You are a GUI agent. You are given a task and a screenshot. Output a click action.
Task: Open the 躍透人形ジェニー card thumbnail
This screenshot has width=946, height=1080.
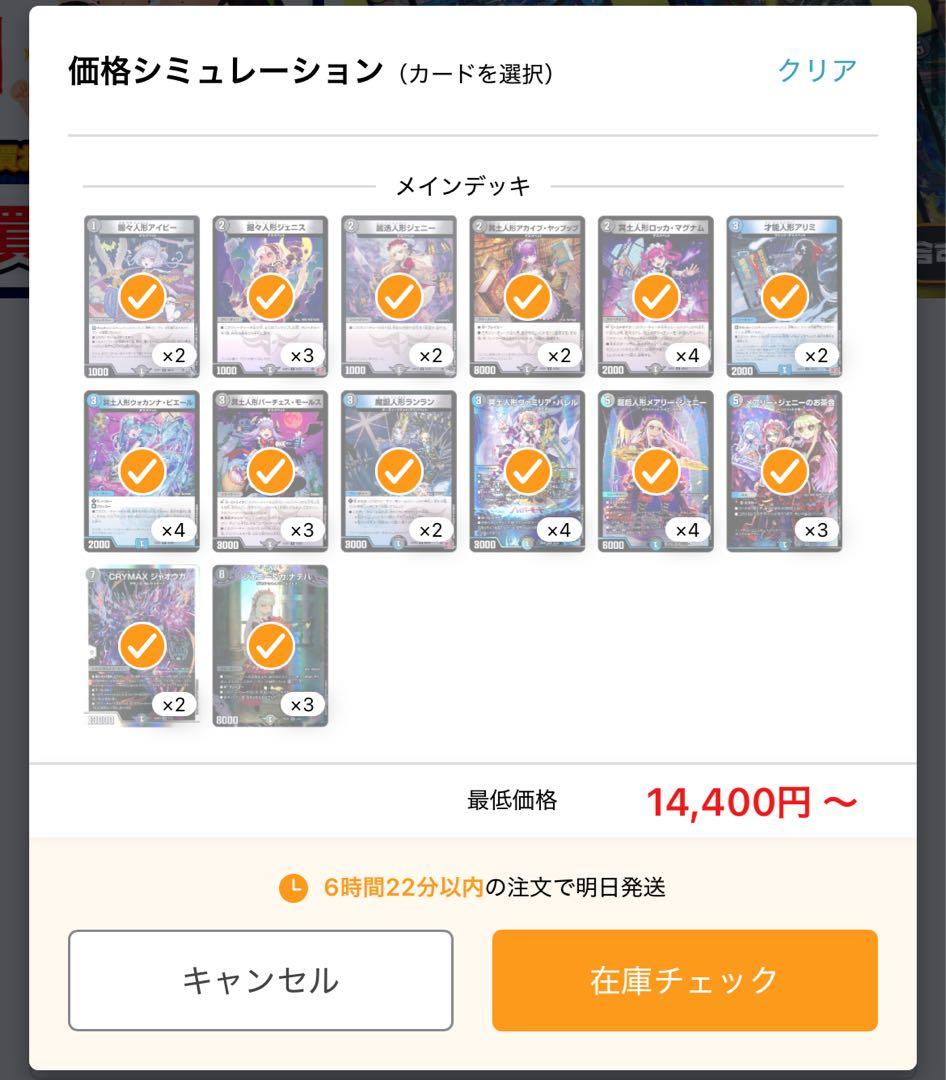tap(397, 297)
